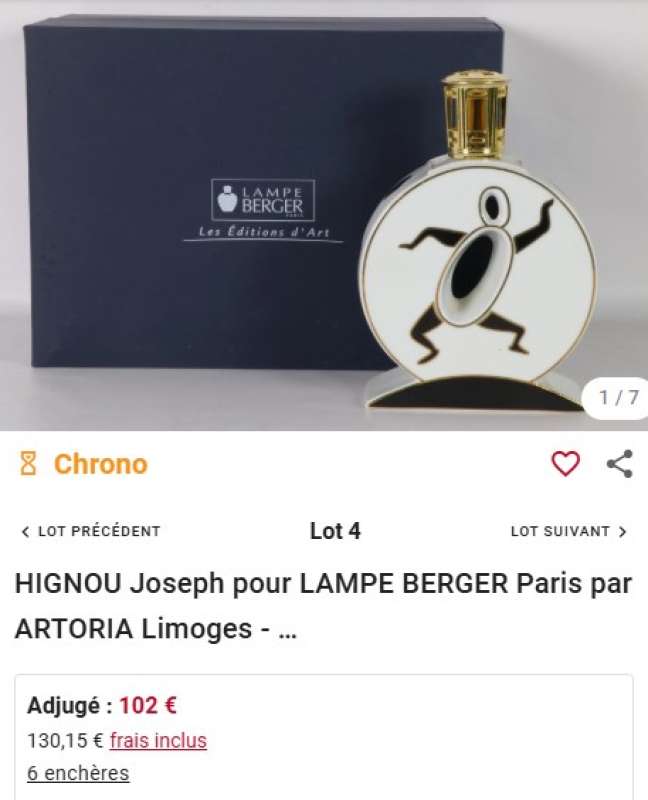Go to the previous lot

(x=90, y=532)
